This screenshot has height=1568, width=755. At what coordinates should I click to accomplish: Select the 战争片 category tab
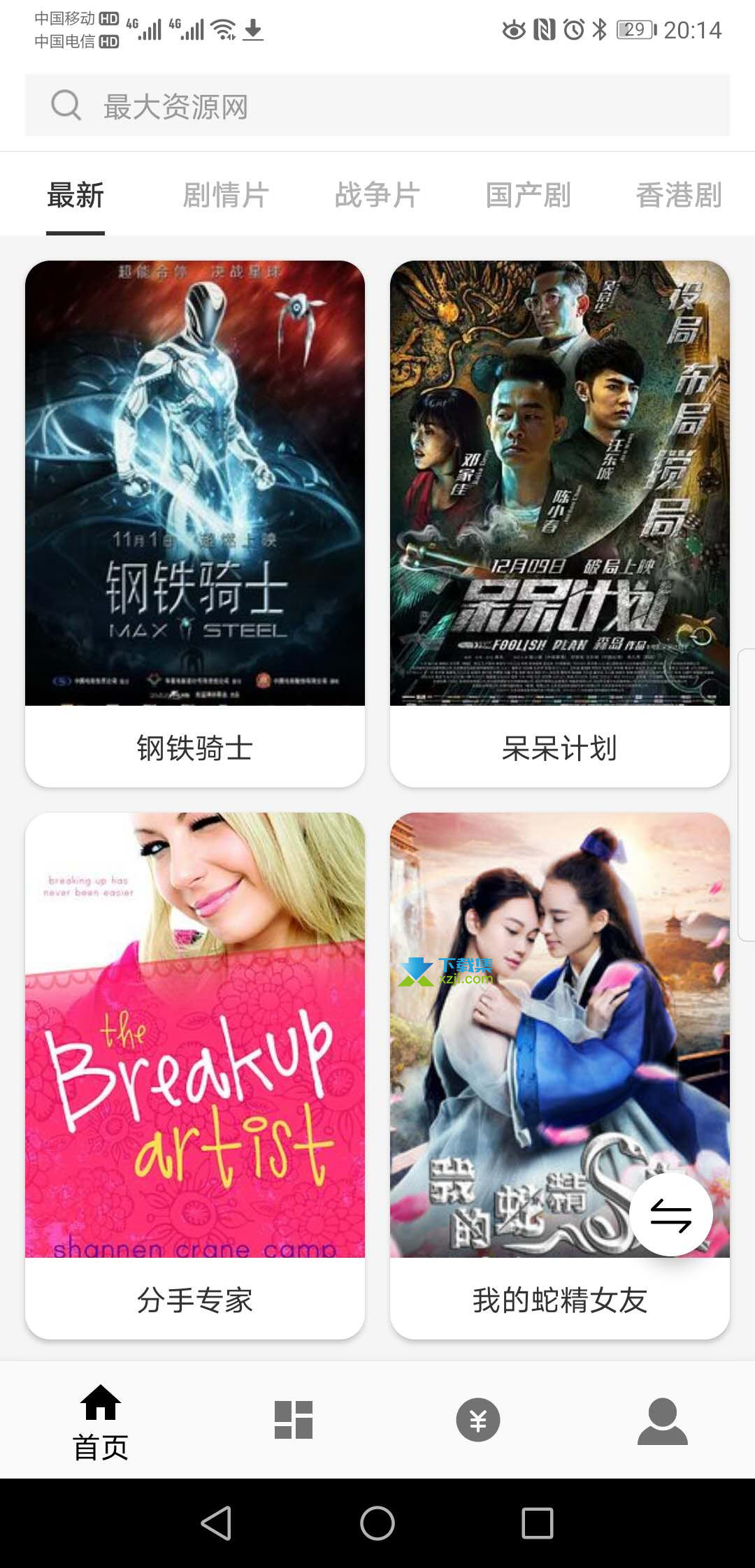click(x=377, y=195)
